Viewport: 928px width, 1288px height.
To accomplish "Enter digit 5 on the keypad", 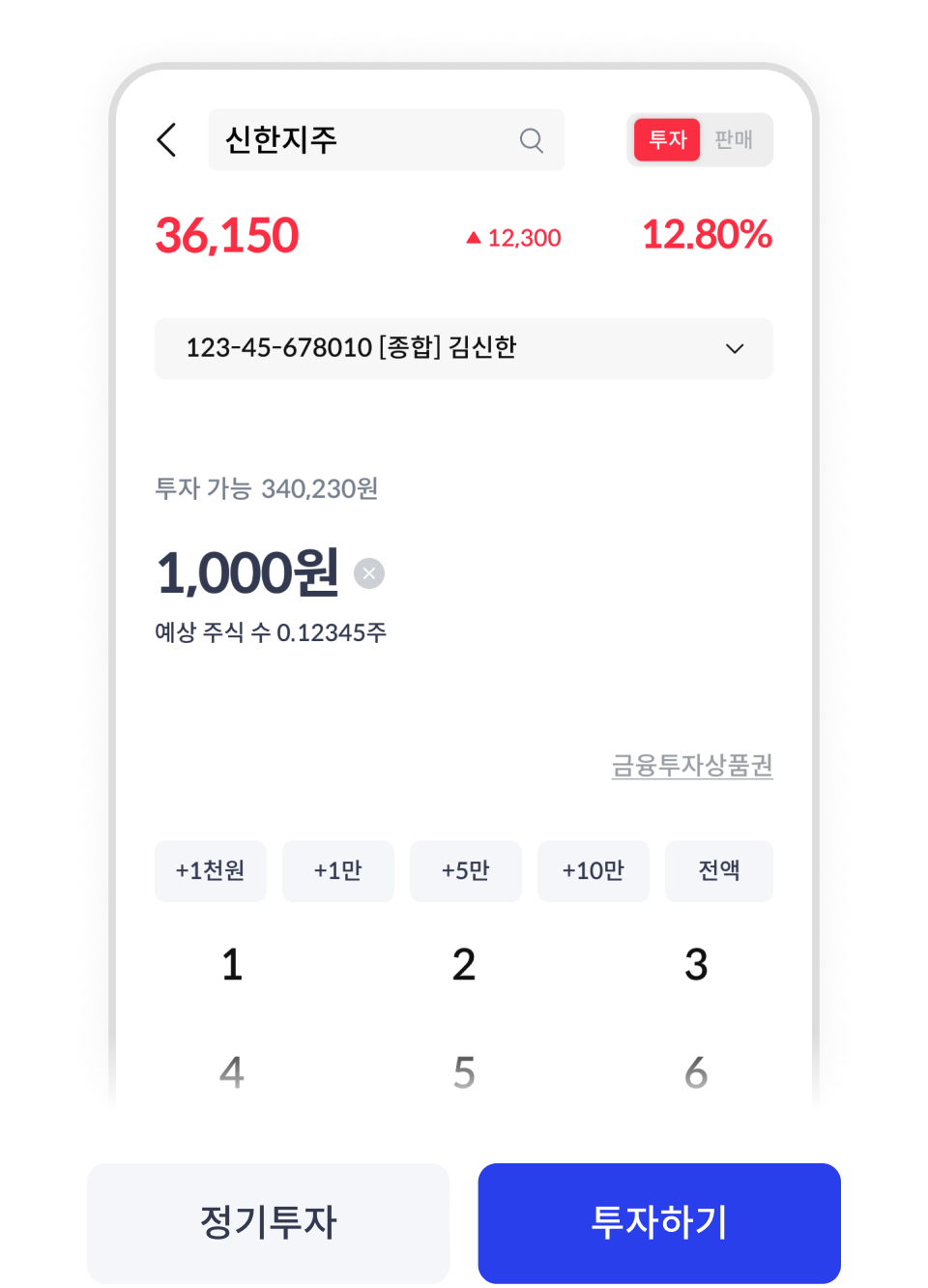I will (x=464, y=1072).
